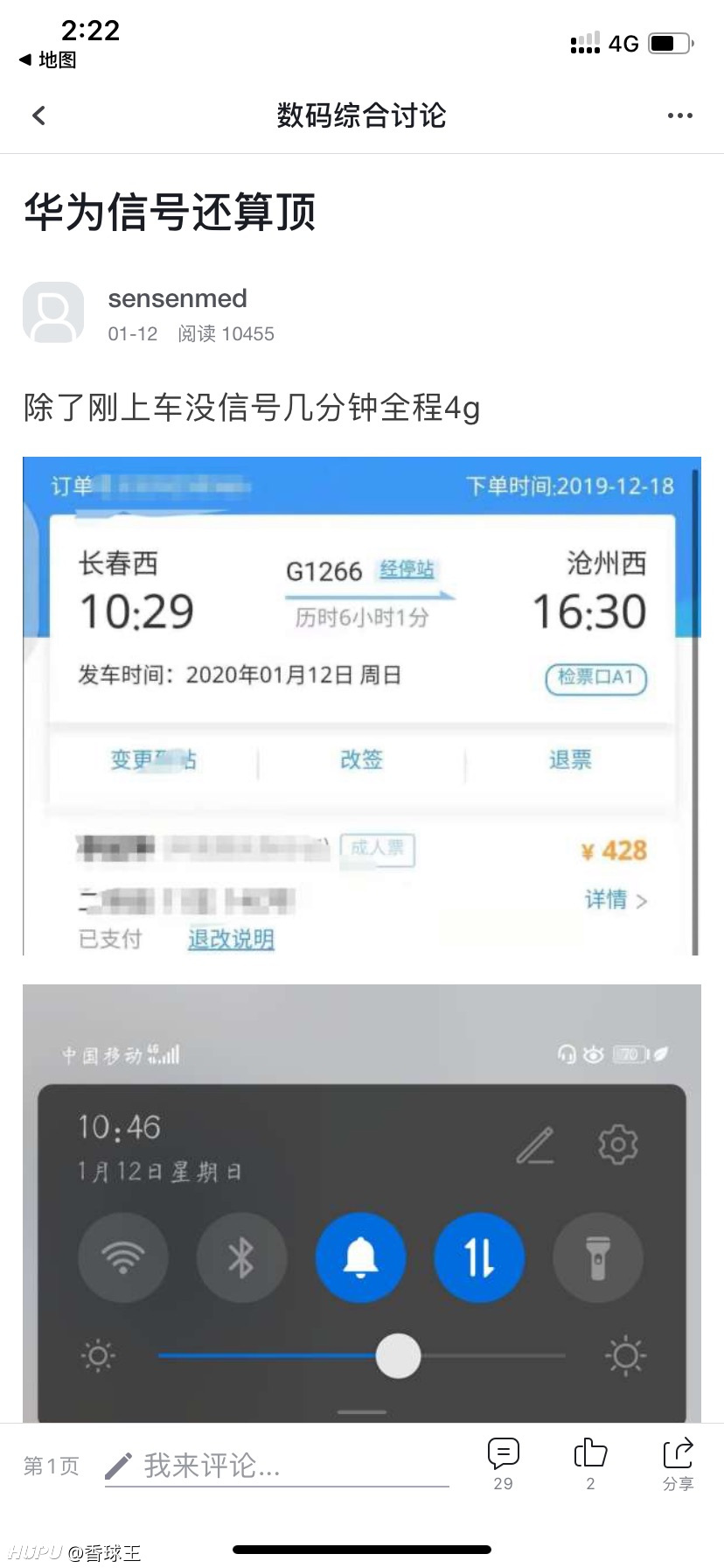Tap the 我来评论 comment field

click(276, 1466)
